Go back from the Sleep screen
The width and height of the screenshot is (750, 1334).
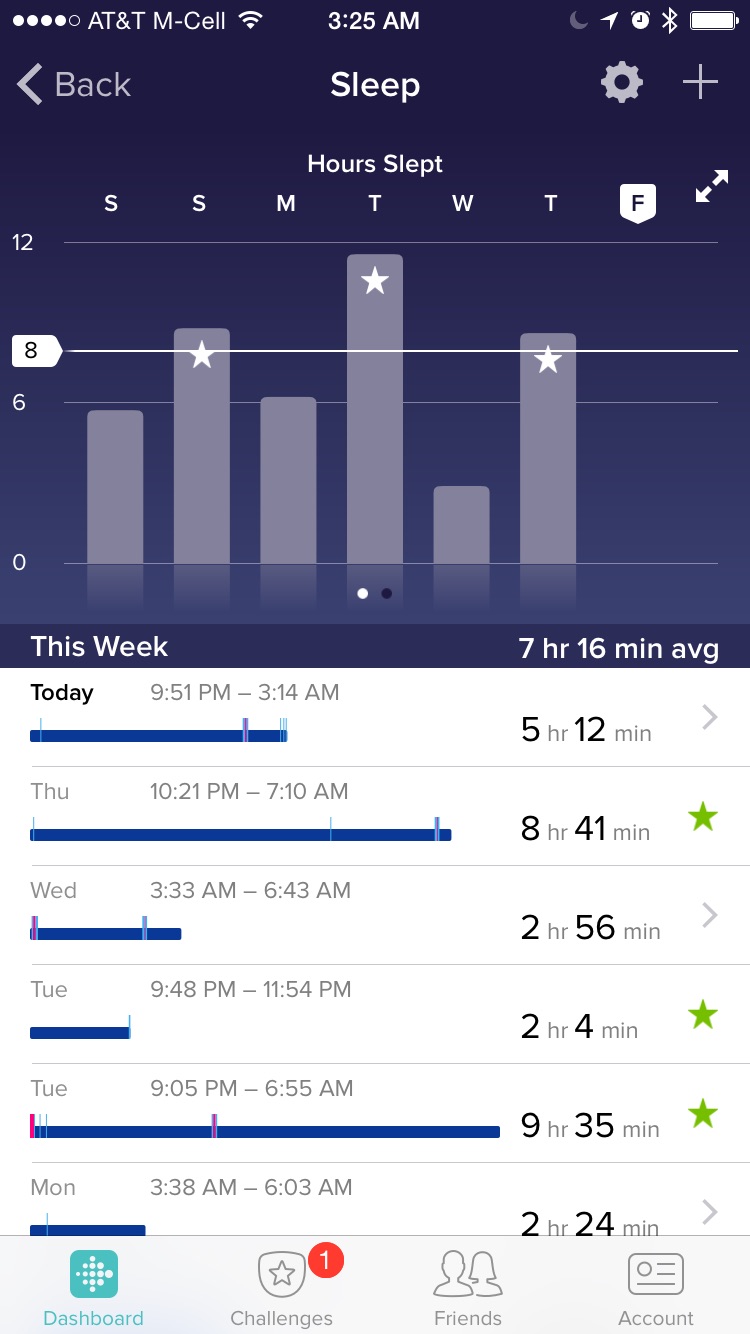(x=74, y=85)
